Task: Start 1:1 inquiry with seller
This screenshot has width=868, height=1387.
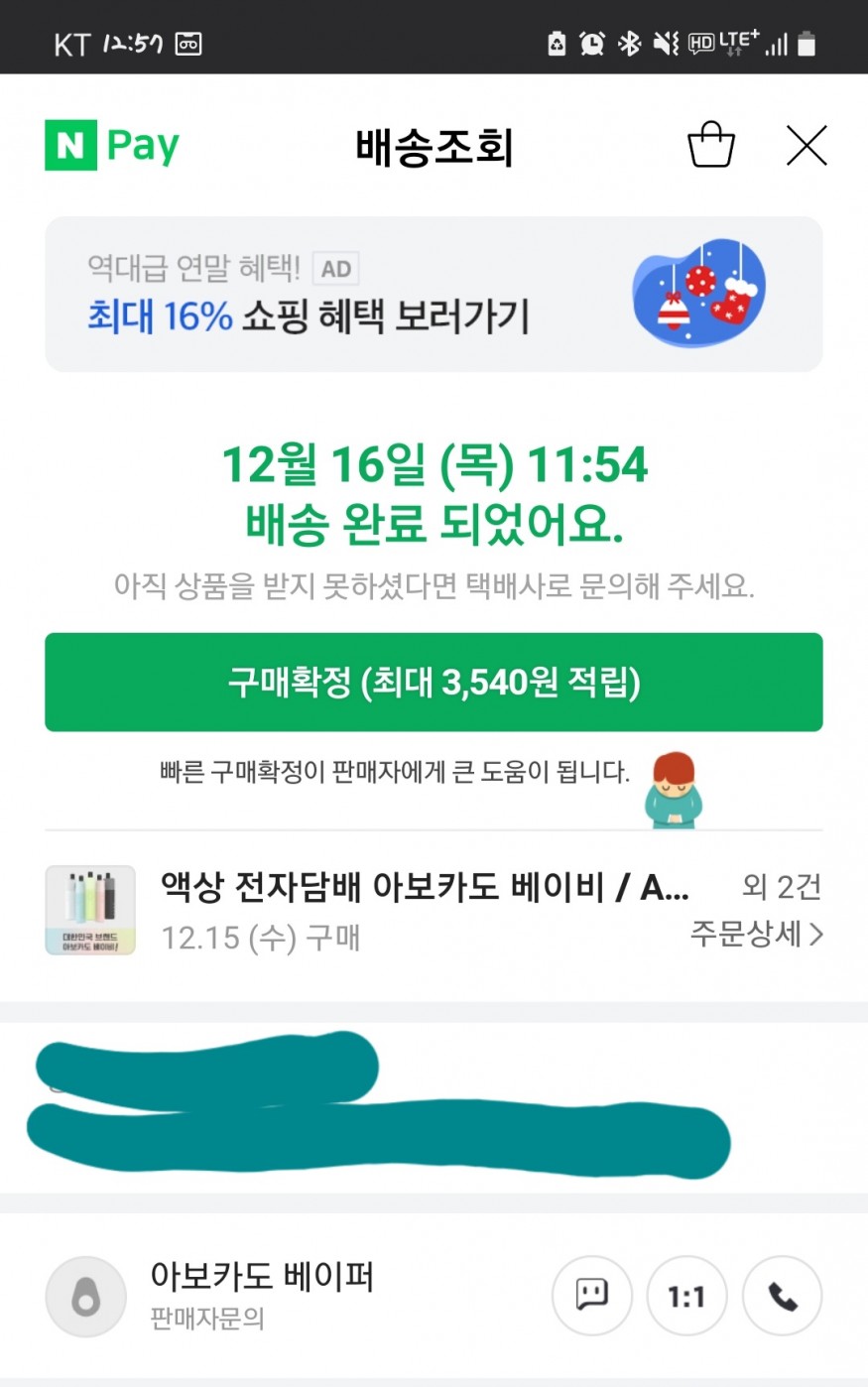Action: click(x=686, y=1296)
